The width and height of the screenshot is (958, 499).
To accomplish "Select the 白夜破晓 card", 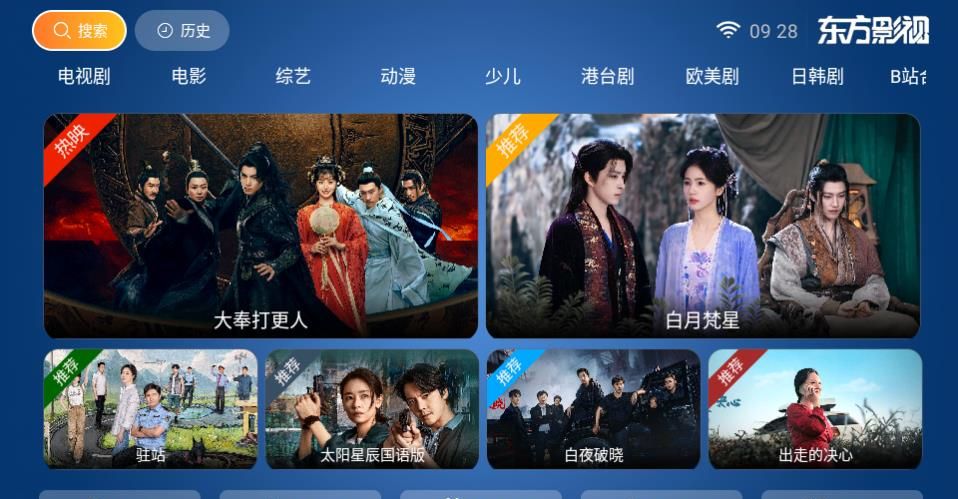I will [593, 409].
